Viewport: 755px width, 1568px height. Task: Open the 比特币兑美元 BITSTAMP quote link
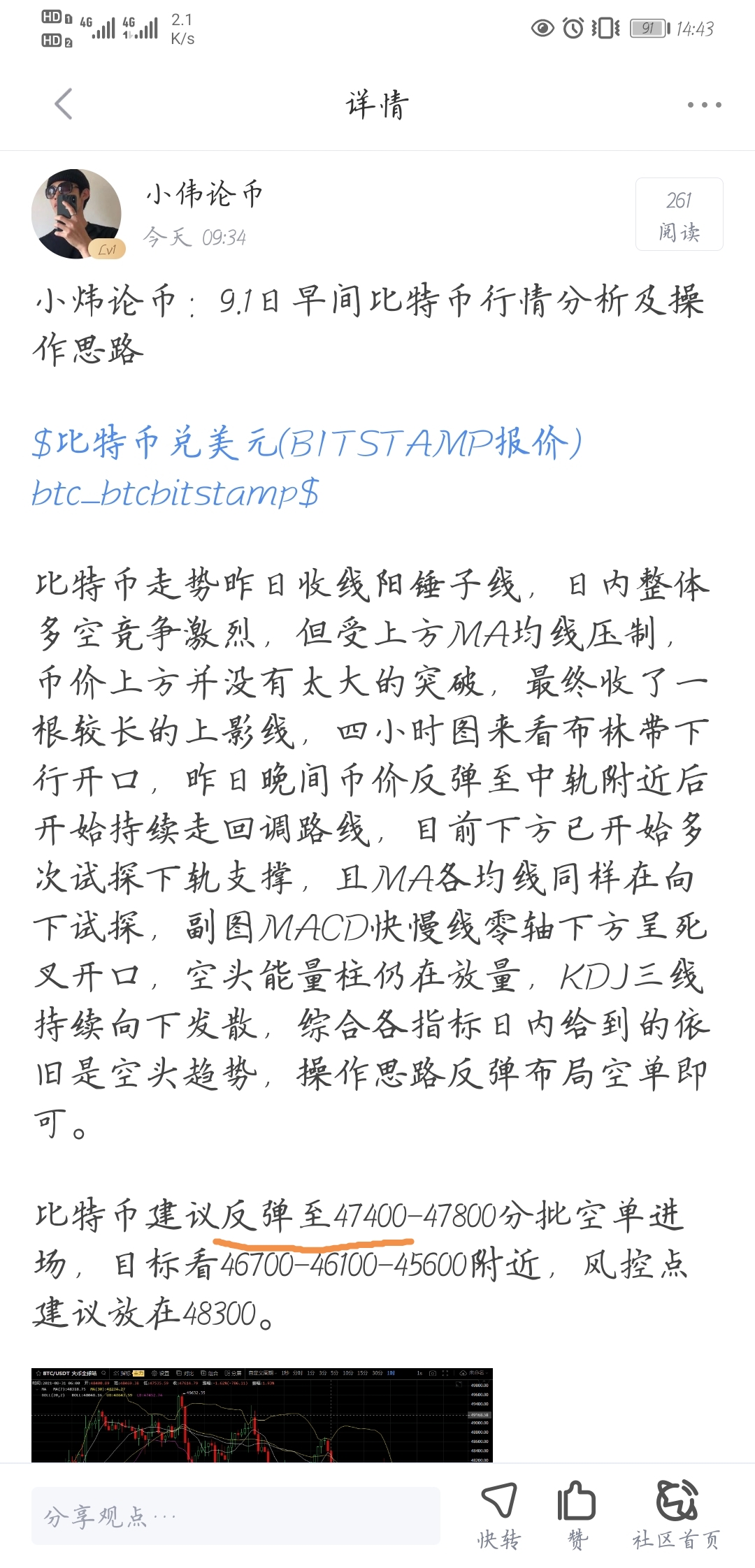(307, 467)
